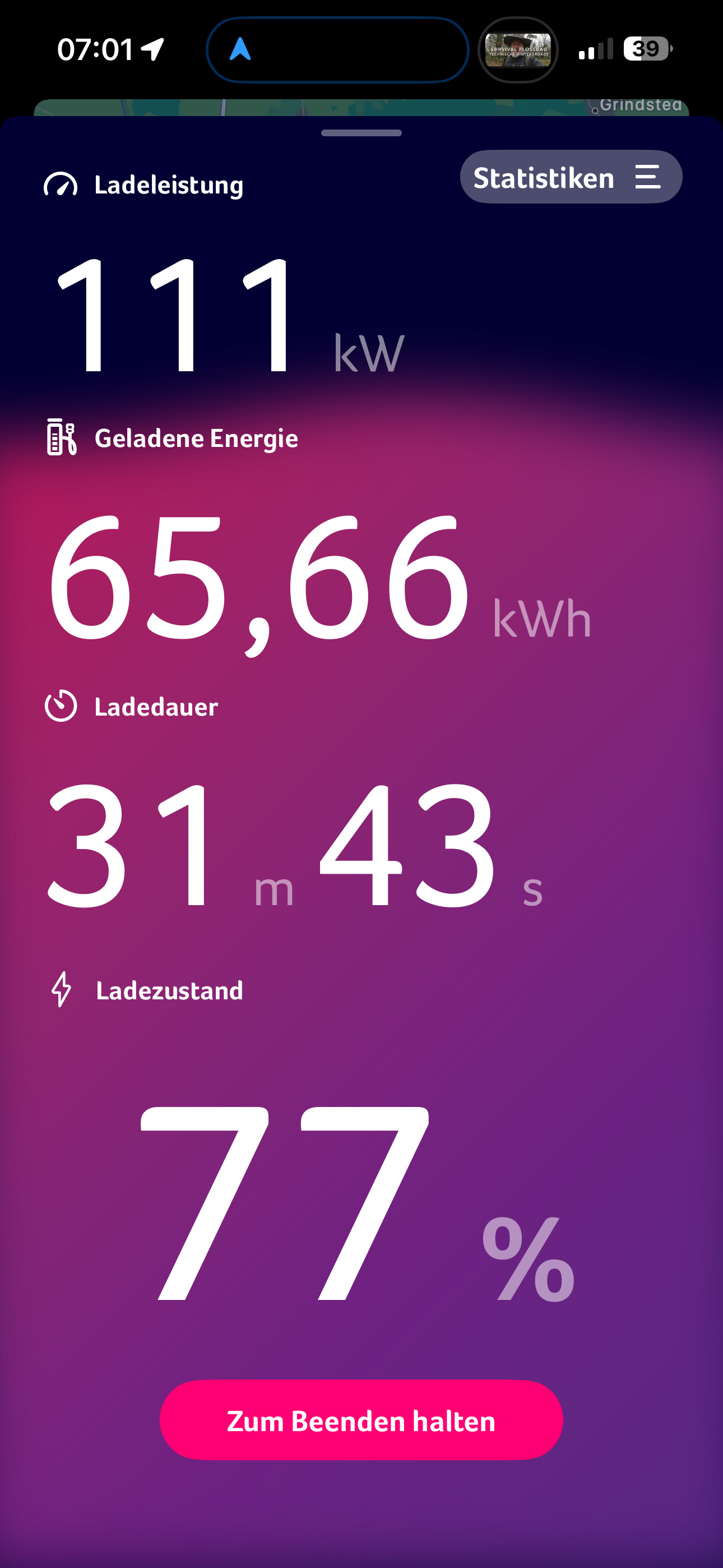This screenshot has width=723, height=1568.
Task: Open the navigation activity in the Dynamic Island
Action: coord(337,49)
